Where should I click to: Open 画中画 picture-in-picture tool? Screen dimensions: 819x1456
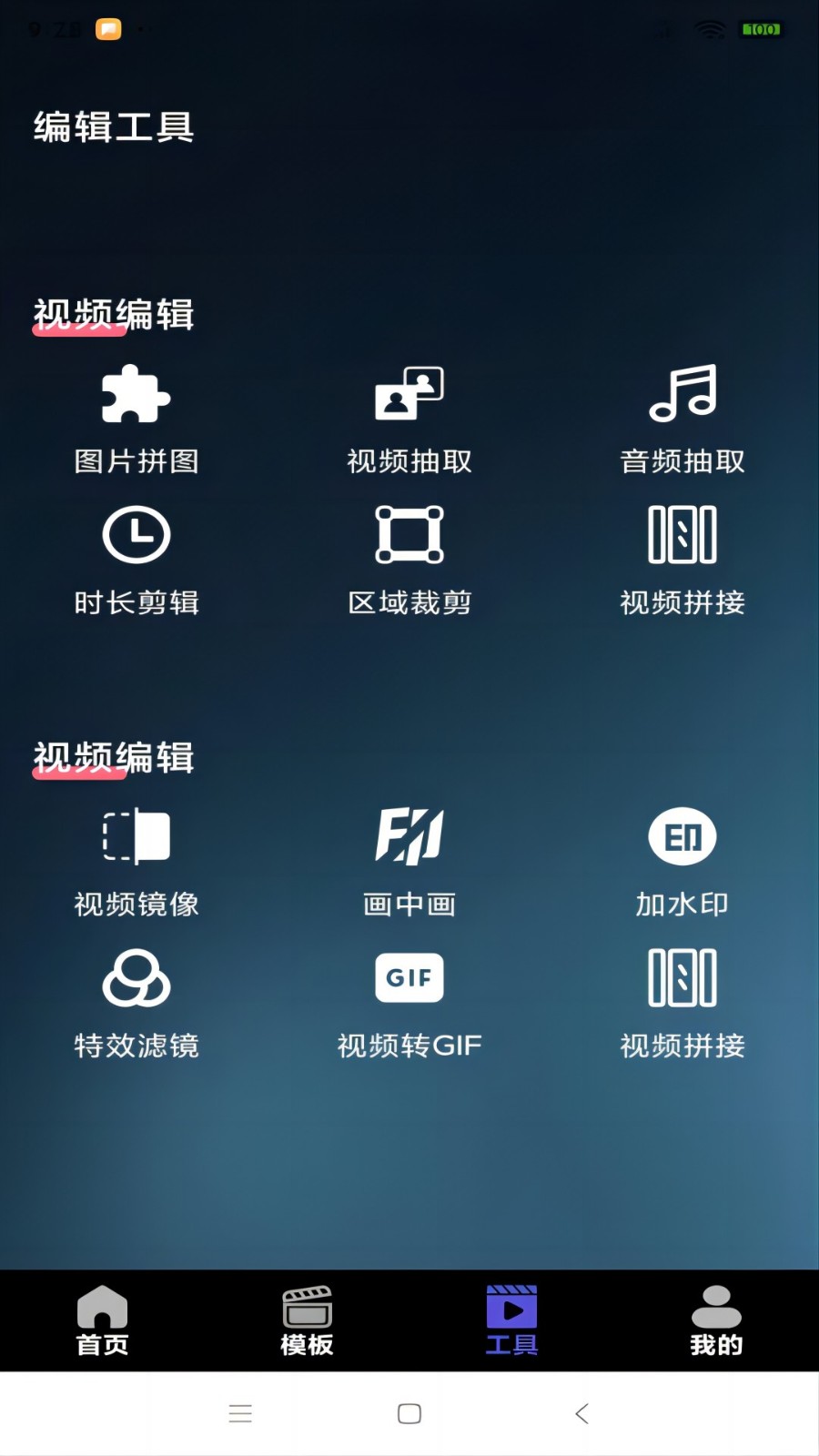[x=409, y=862]
